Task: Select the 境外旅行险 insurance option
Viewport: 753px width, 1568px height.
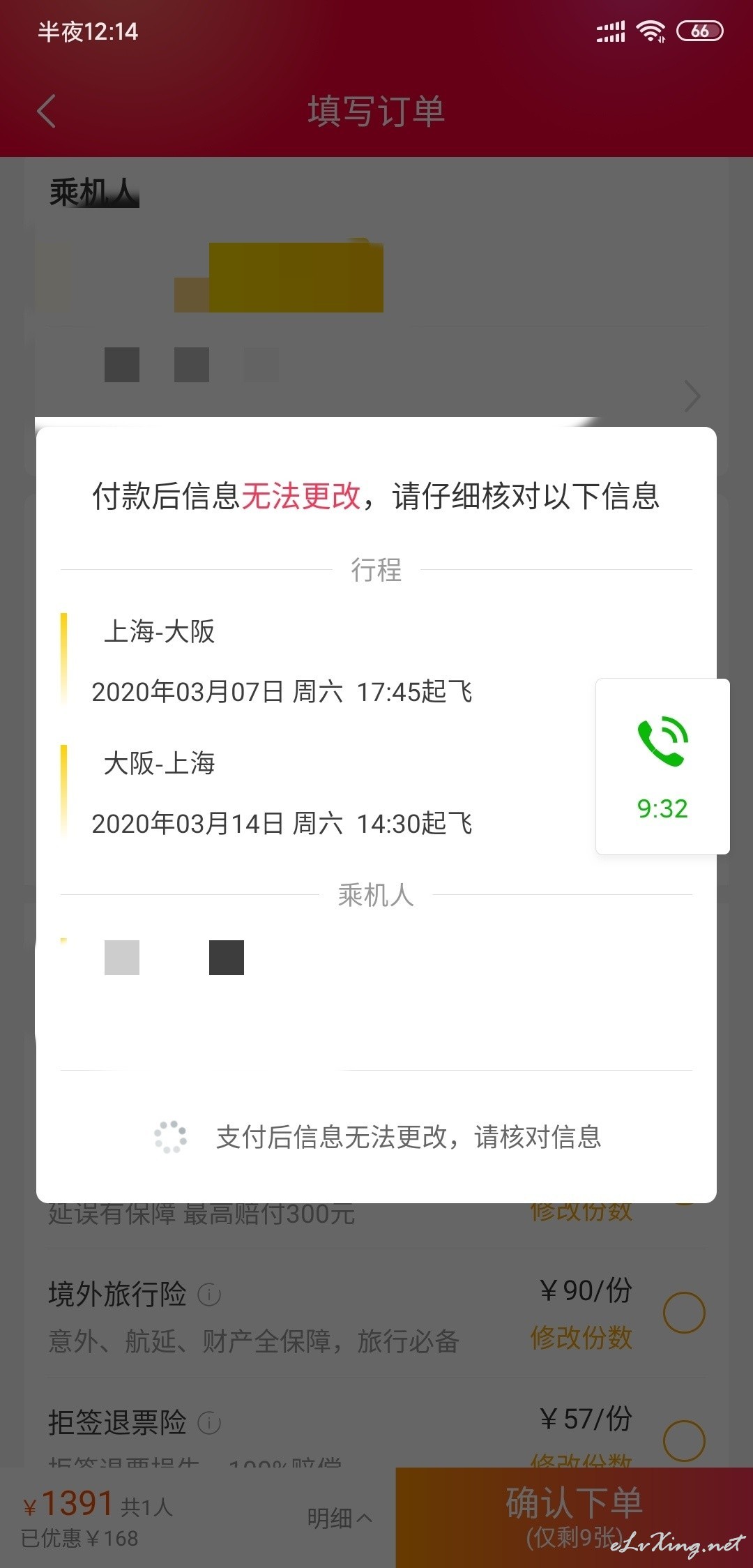Action: pyautogui.click(x=684, y=1313)
